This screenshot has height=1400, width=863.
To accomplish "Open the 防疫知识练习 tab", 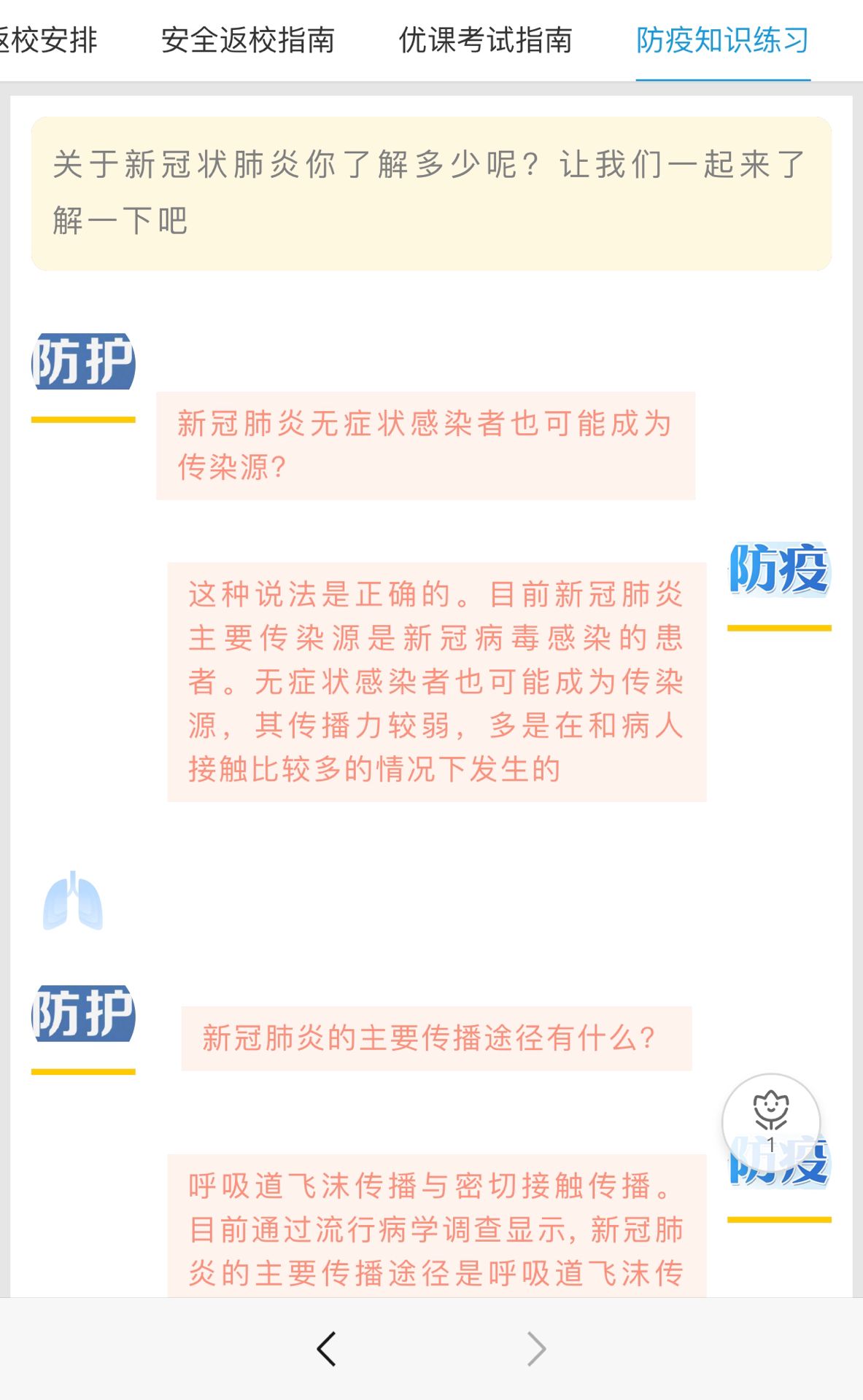I will coord(722,40).
